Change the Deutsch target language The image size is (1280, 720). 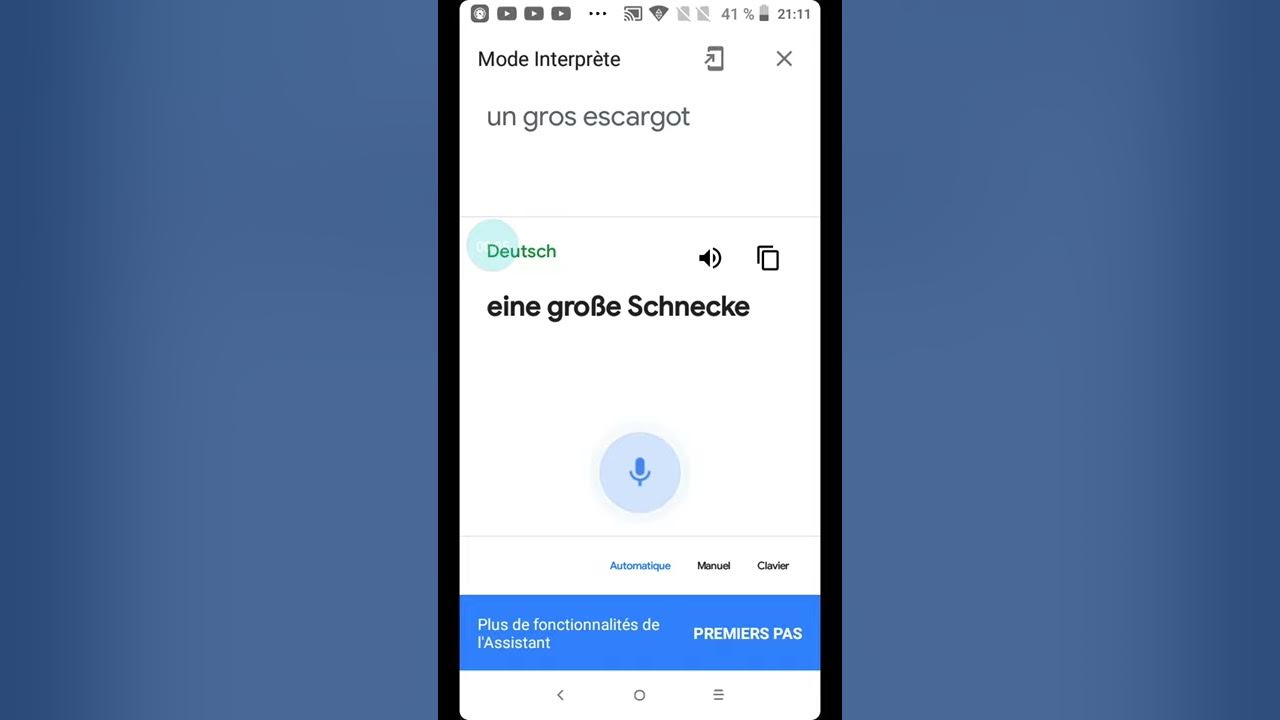521,251
